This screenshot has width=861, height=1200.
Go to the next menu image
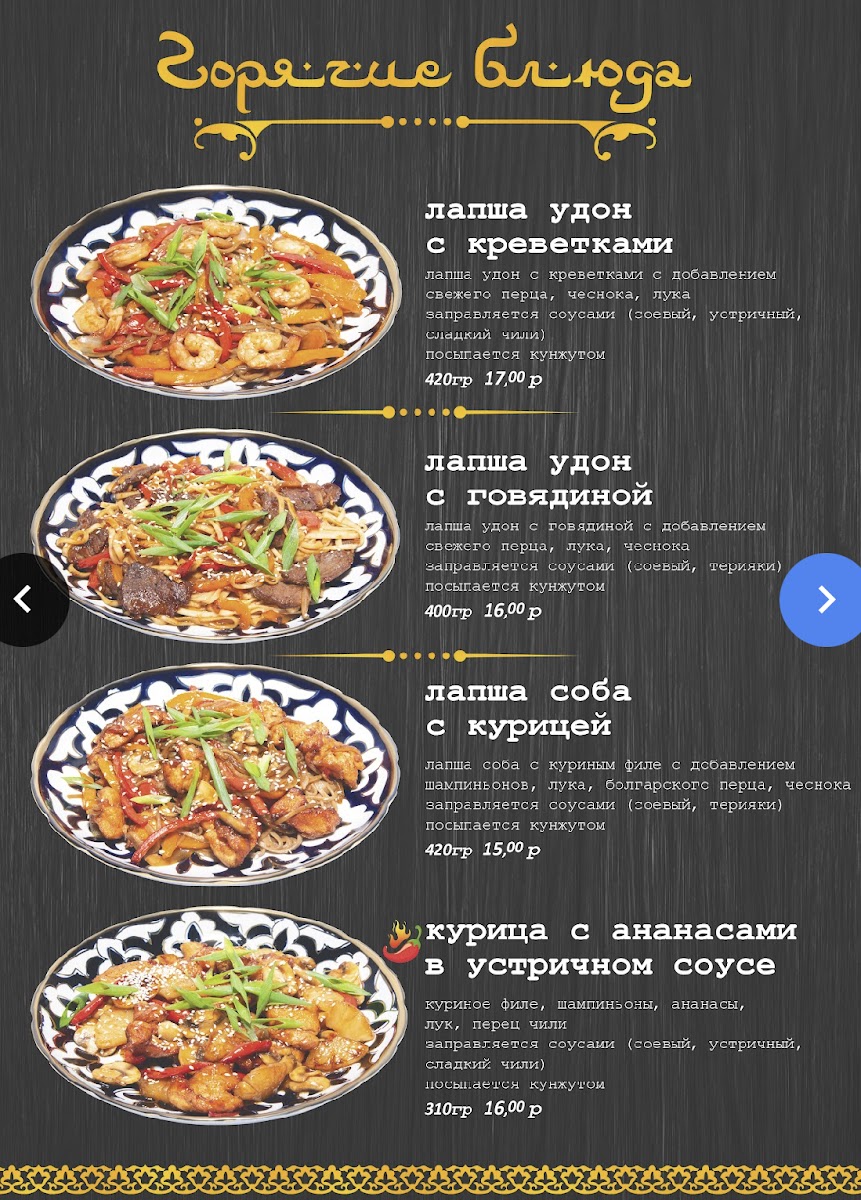point(826,599)
